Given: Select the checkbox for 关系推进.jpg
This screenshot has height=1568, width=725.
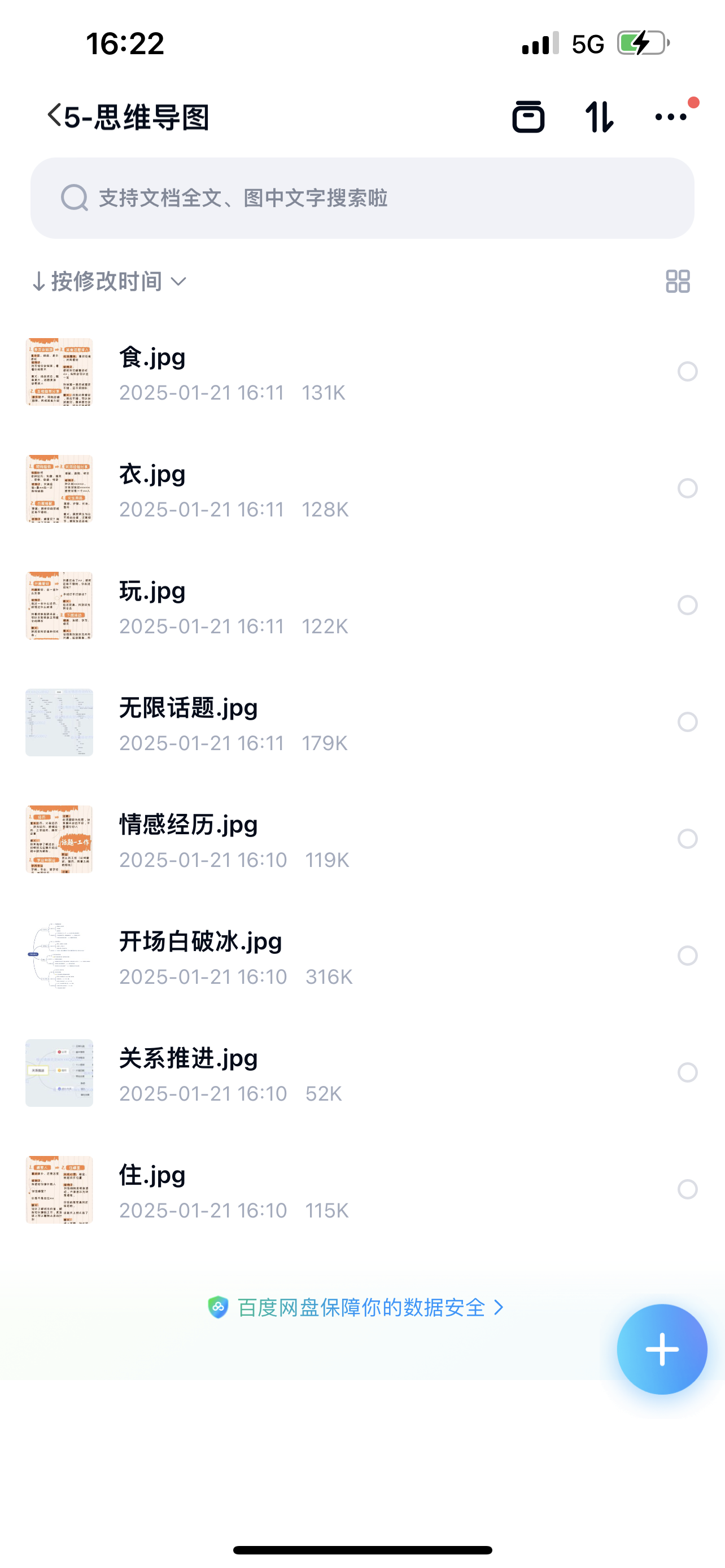Looking at the screenshot, I should 687,1072.
